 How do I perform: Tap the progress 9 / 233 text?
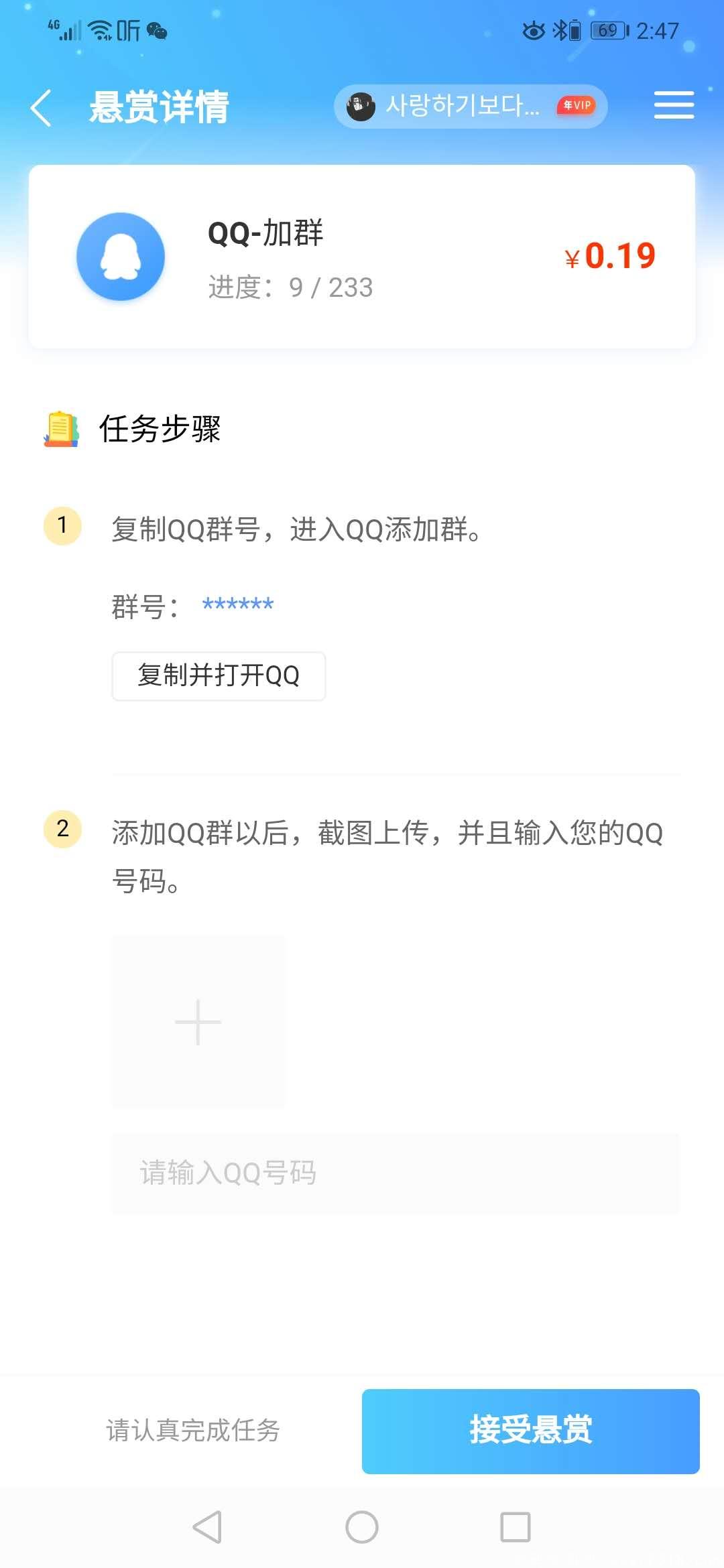[x=290, y=287]
